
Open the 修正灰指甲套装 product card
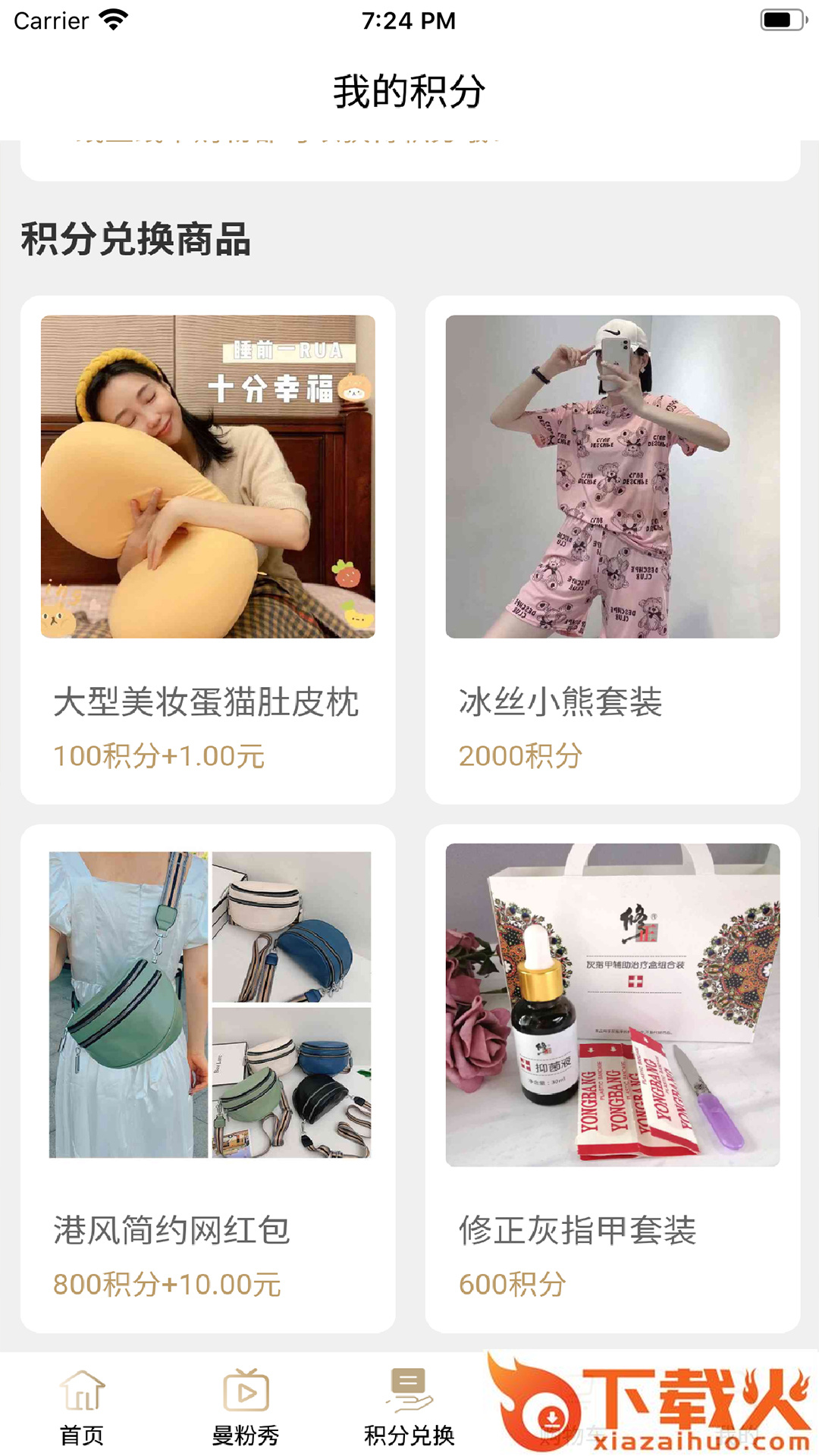(612, 1078)
